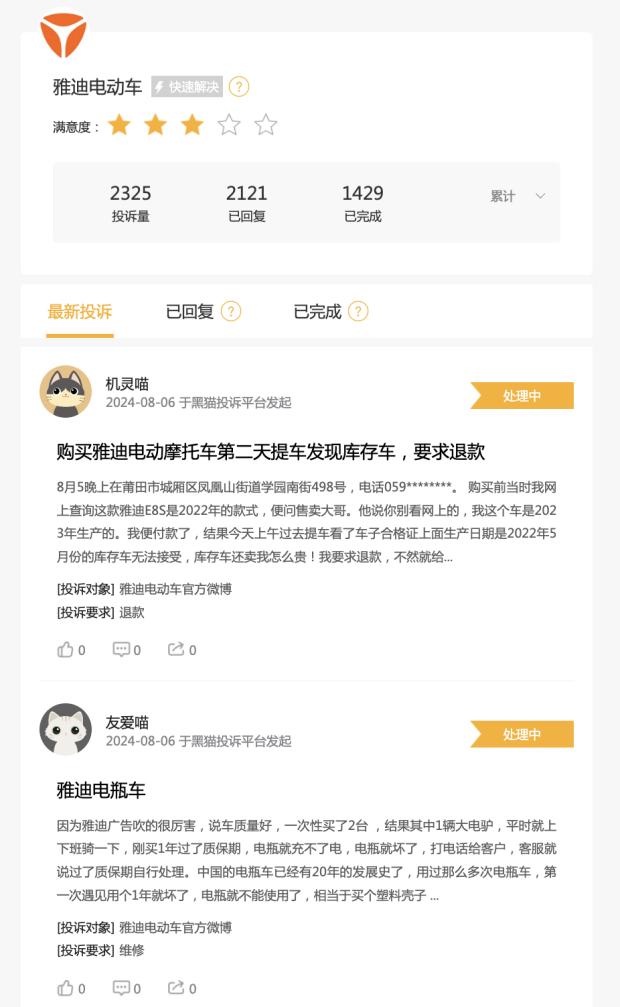This screenshot has height=1007, width=620.
Task: Open the 雅迪电瓶车 complaint
Action: pyautogui.click(x=101, y=790)
